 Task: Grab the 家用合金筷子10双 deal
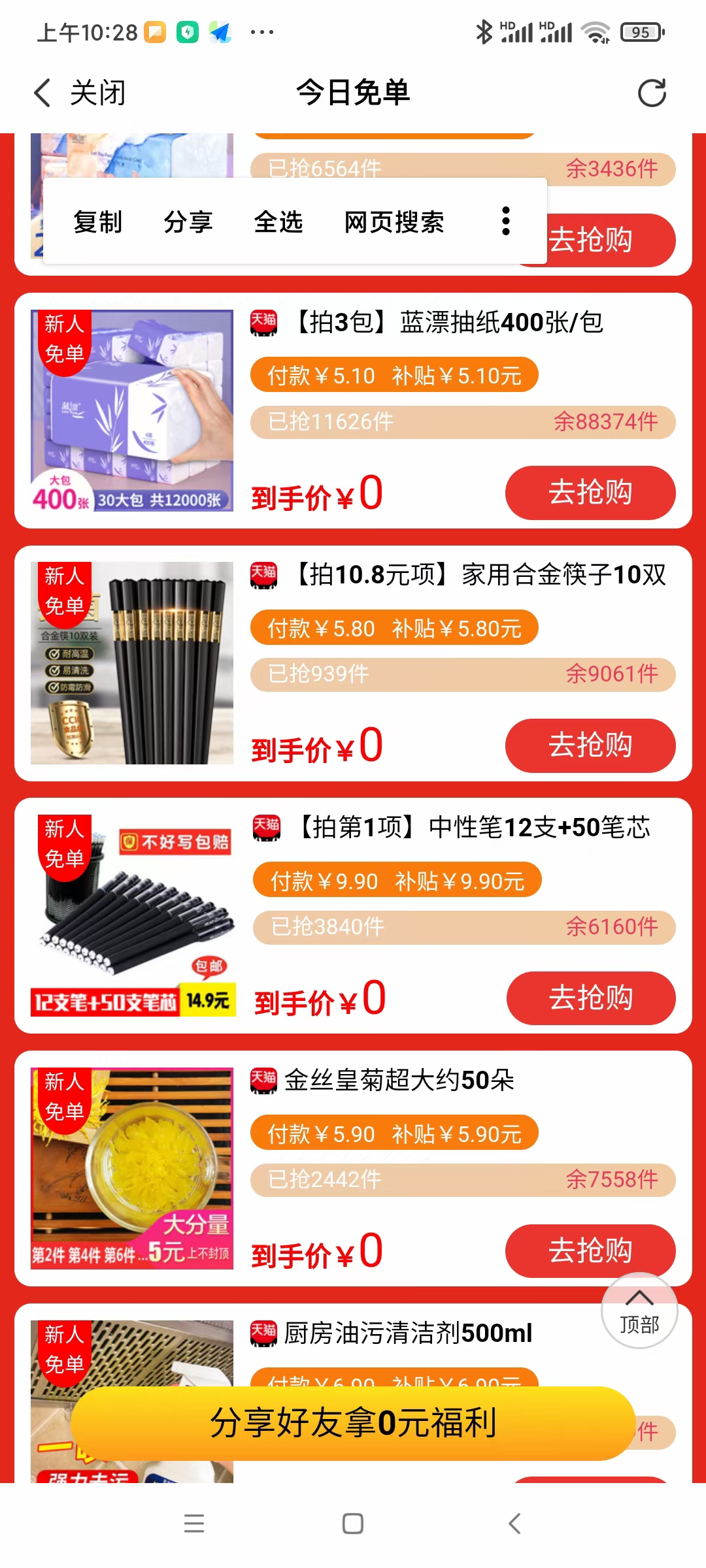590,745
